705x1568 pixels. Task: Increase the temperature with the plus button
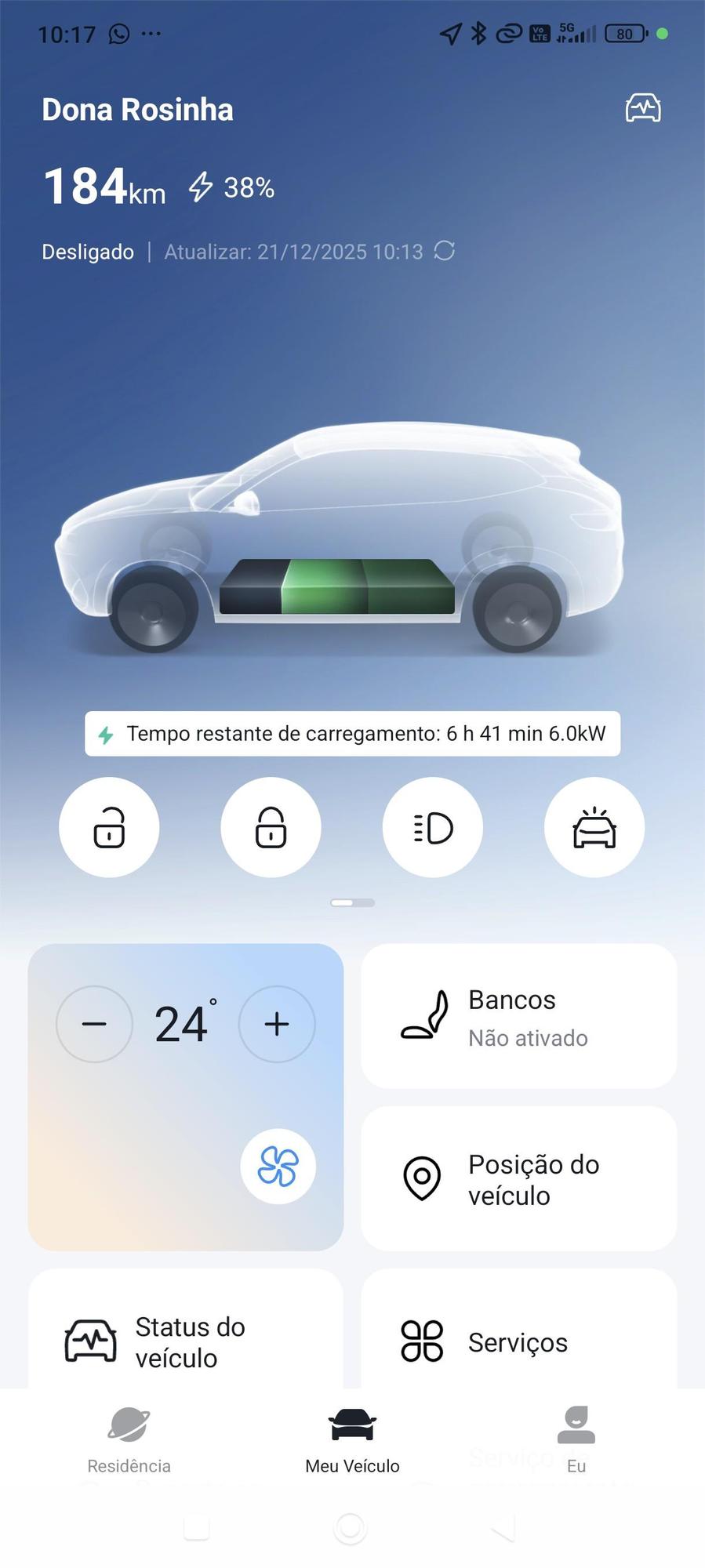tap(277, 1024)
